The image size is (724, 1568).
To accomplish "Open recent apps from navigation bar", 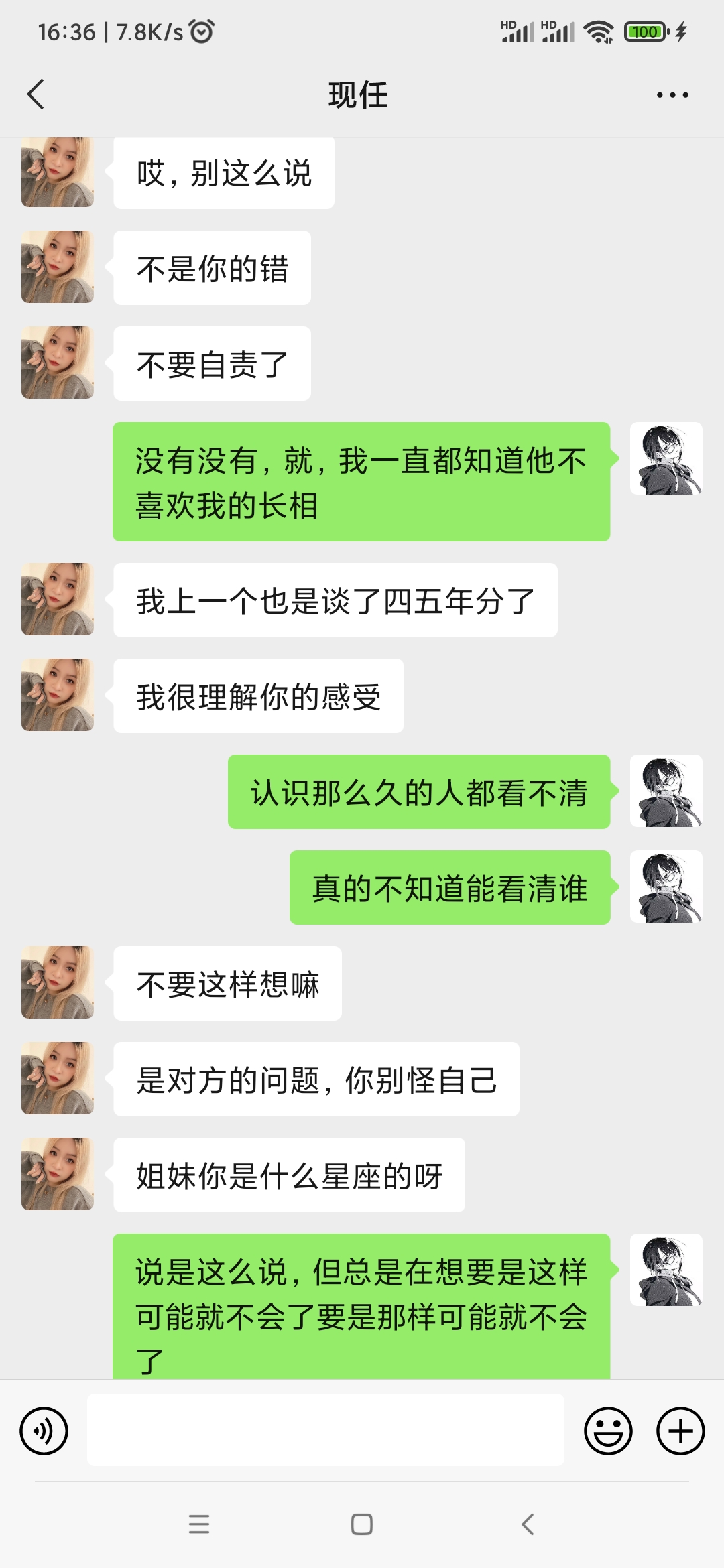I will click(199, 1524).
